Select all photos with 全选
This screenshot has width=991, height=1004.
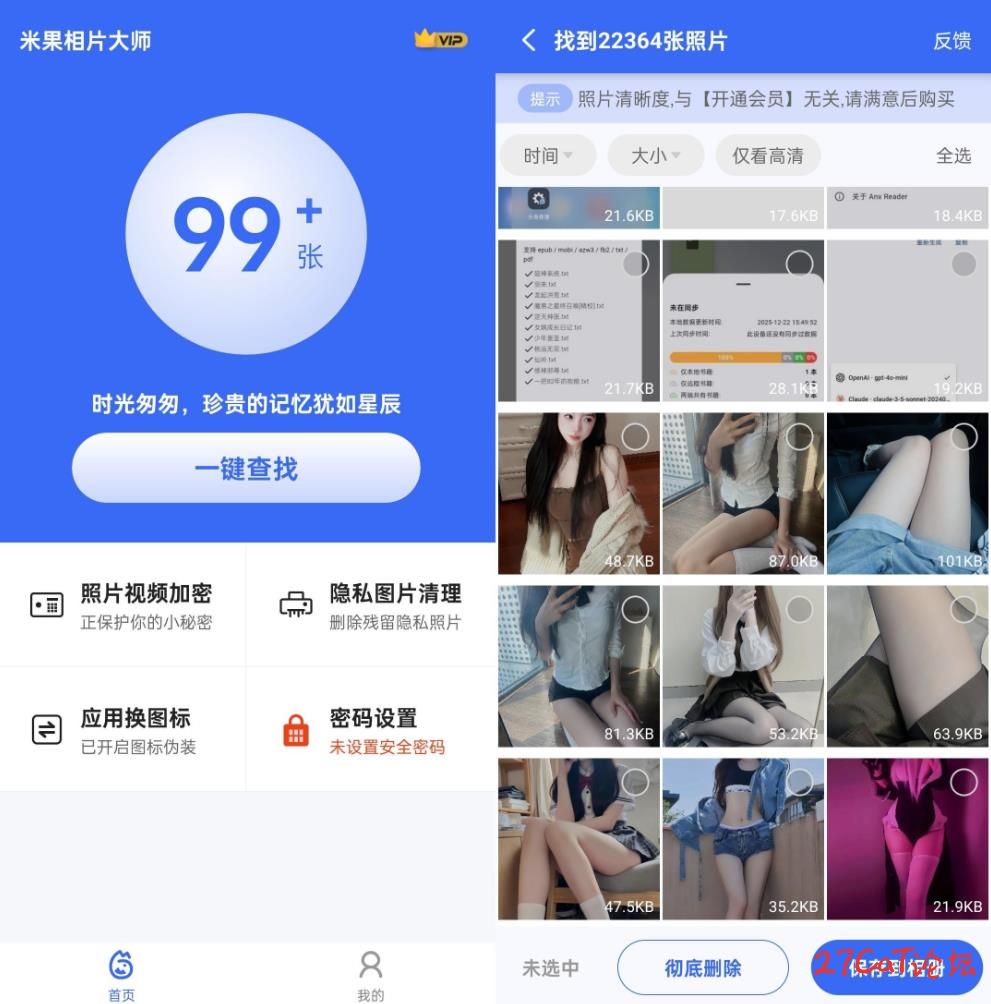pos(952,156)
